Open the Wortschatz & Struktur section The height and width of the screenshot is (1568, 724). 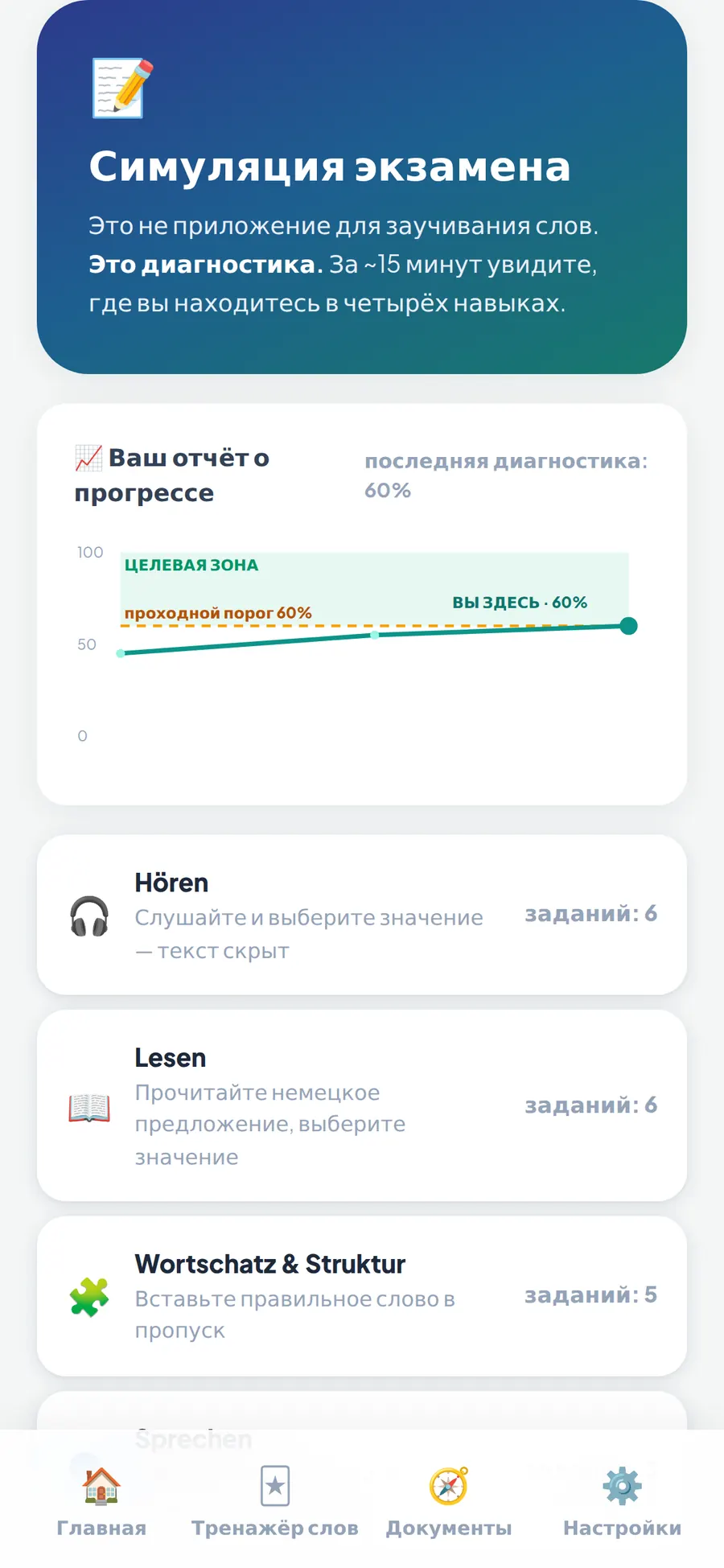click(362, 1295)
